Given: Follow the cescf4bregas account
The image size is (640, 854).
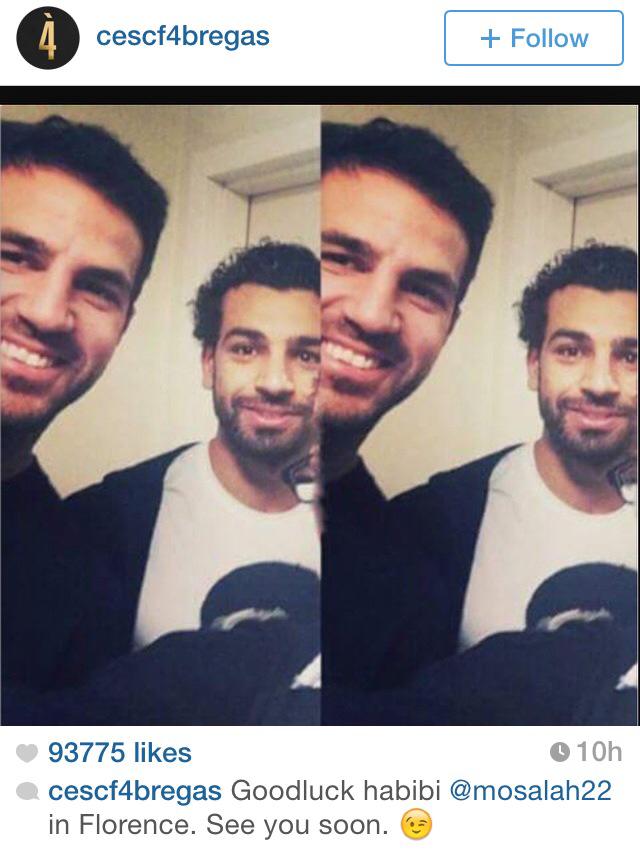Looking at the screenshot, I should 533,38.
